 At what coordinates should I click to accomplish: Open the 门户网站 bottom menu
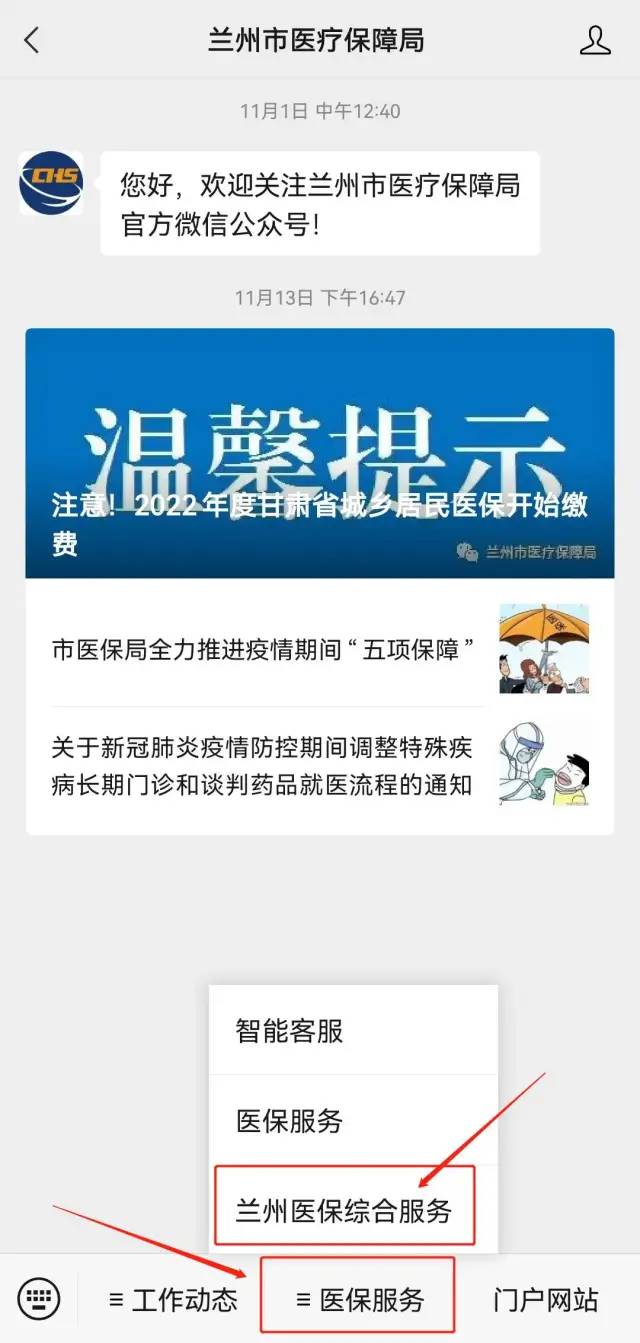[546, 1300]
